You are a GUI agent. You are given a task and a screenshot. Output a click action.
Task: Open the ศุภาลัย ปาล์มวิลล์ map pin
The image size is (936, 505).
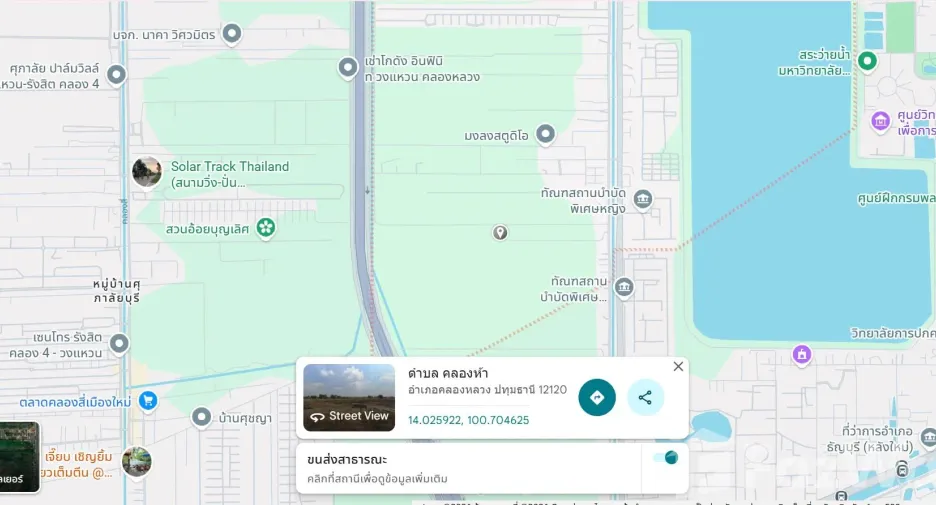(x=116, y=75)
